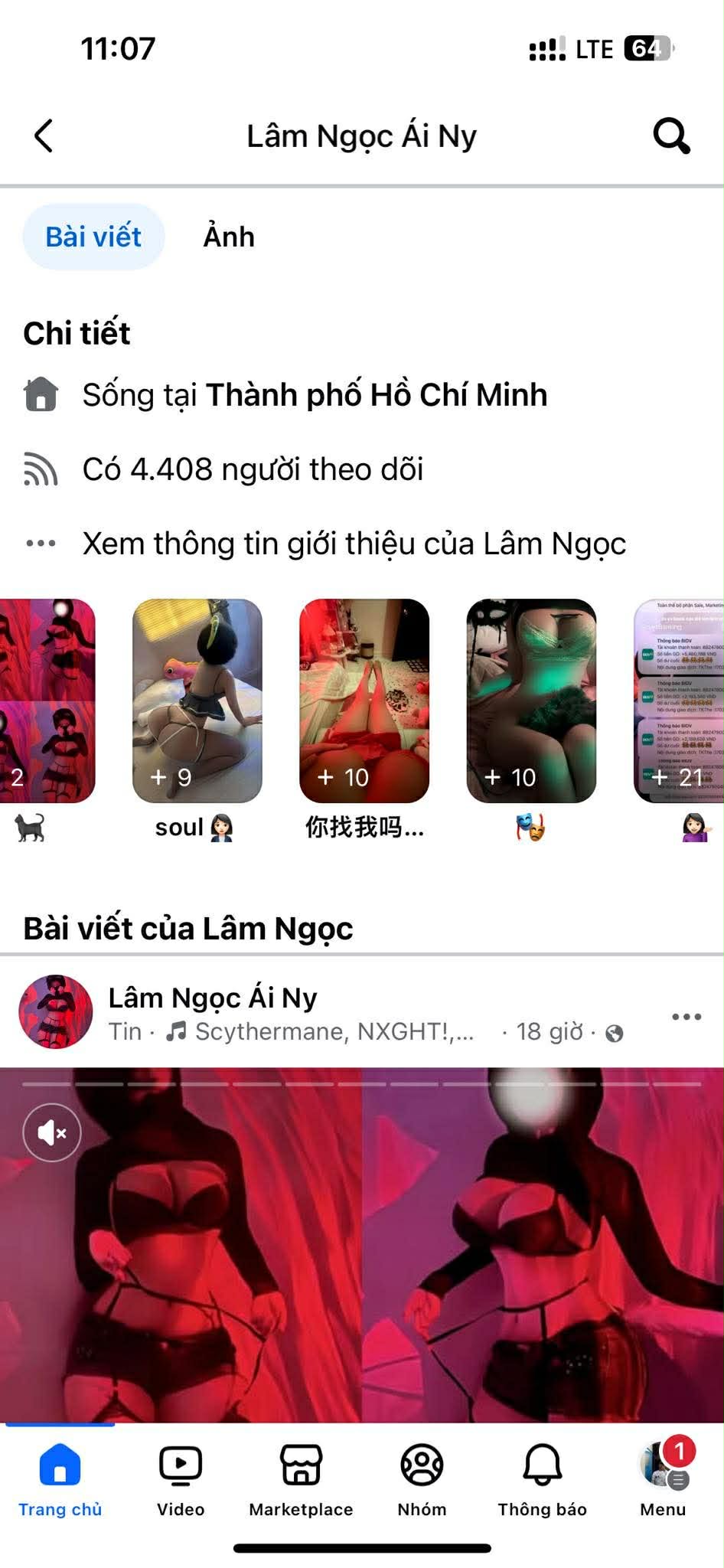Unmute the story video sound
724x1568 pixels.
click(x=51, y=1132)
